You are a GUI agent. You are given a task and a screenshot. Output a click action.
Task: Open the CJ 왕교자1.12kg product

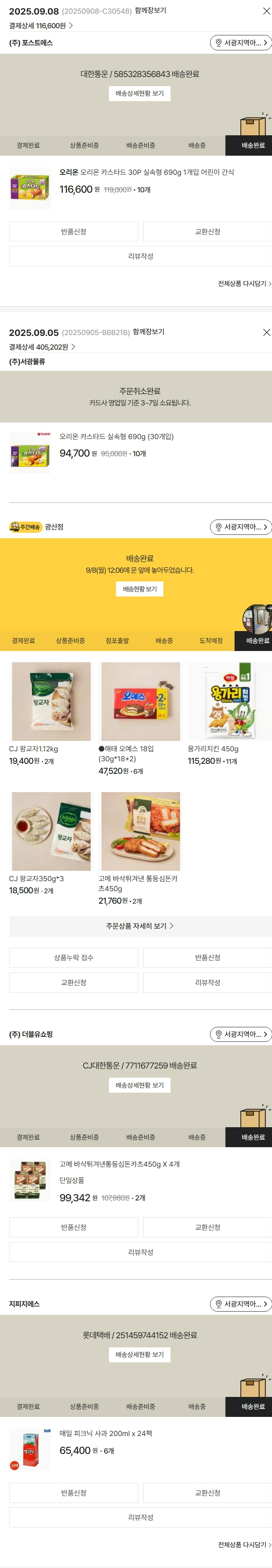pyautogui.click(x=51, y=702)
